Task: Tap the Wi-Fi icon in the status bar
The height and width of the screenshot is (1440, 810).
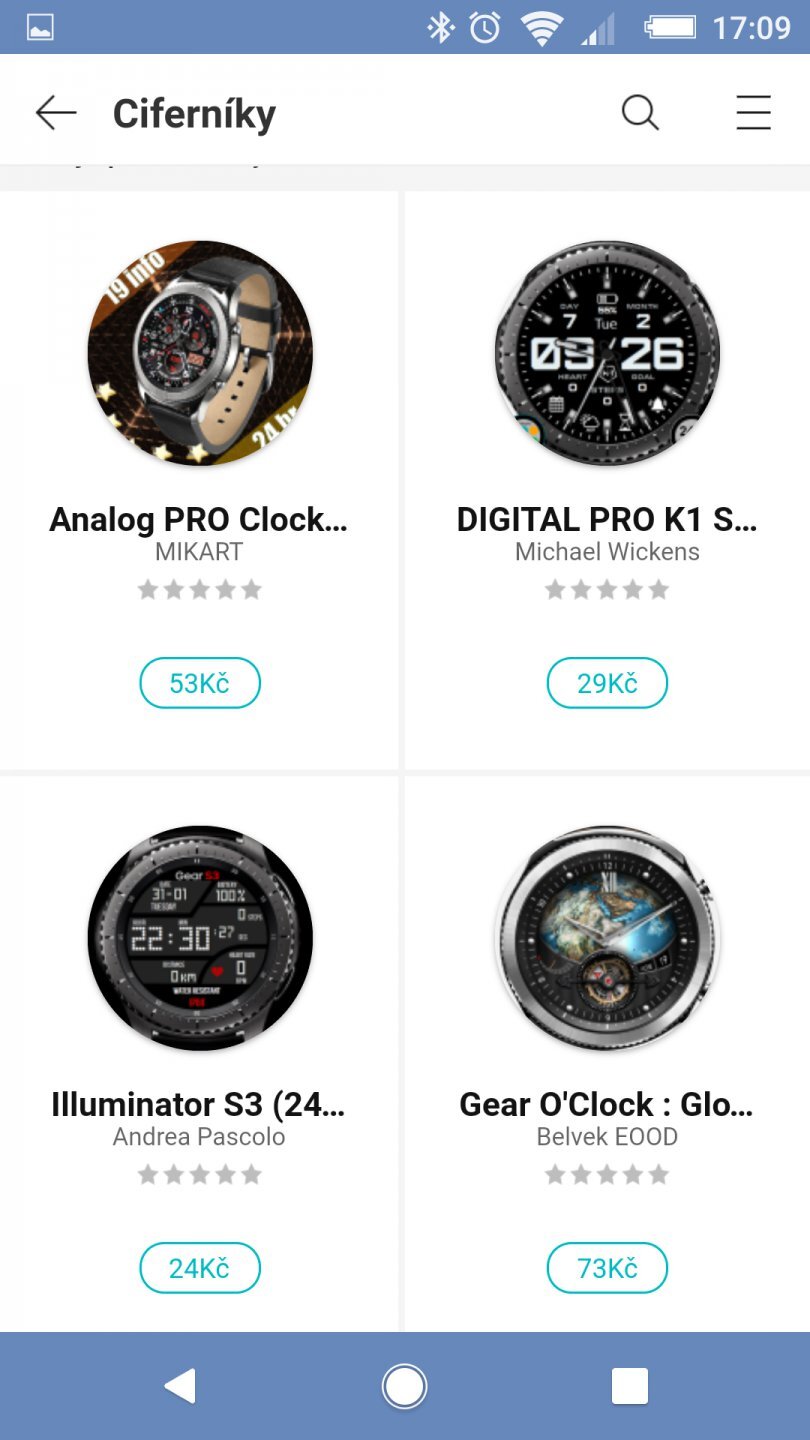Action: point(540,27)
